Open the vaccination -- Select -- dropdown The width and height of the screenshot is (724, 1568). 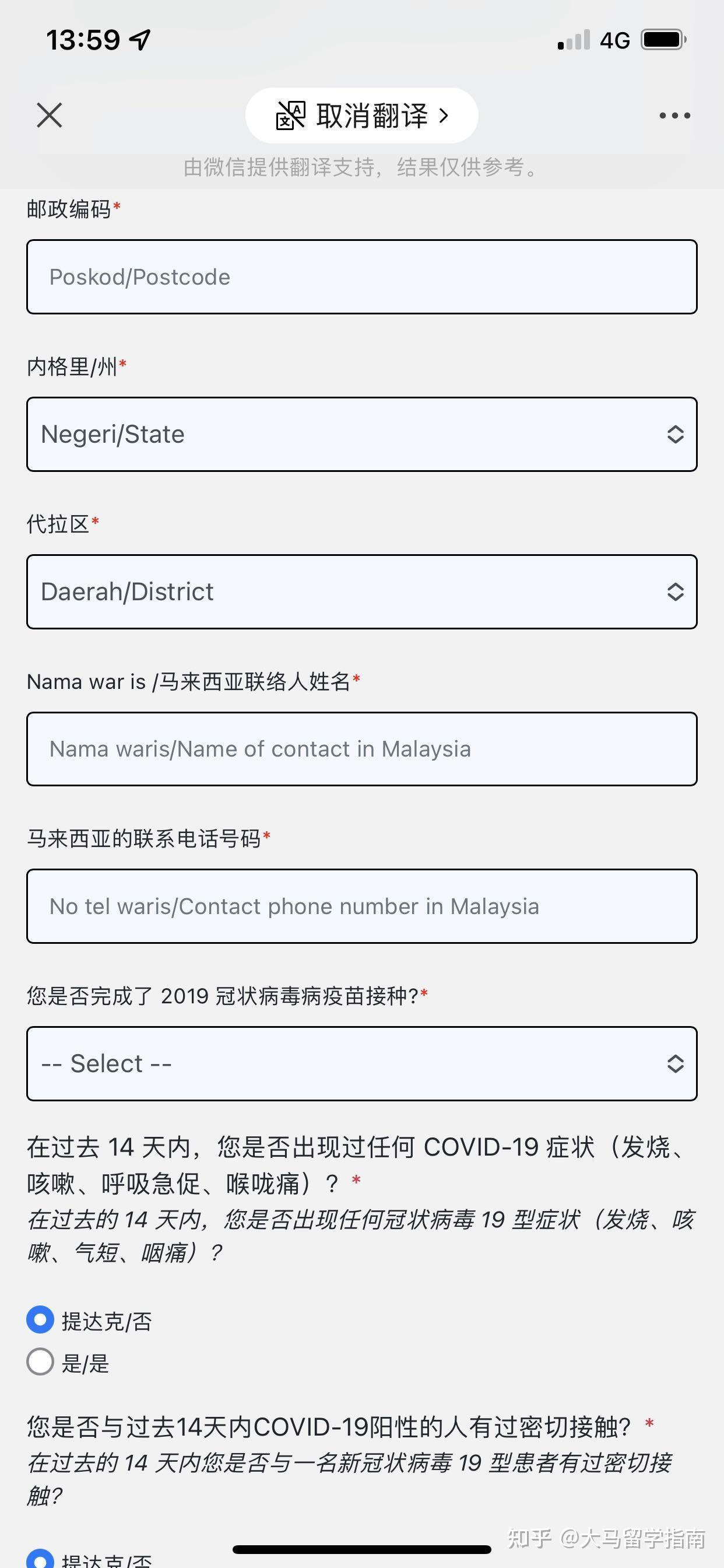click(x=361, y=1064)
